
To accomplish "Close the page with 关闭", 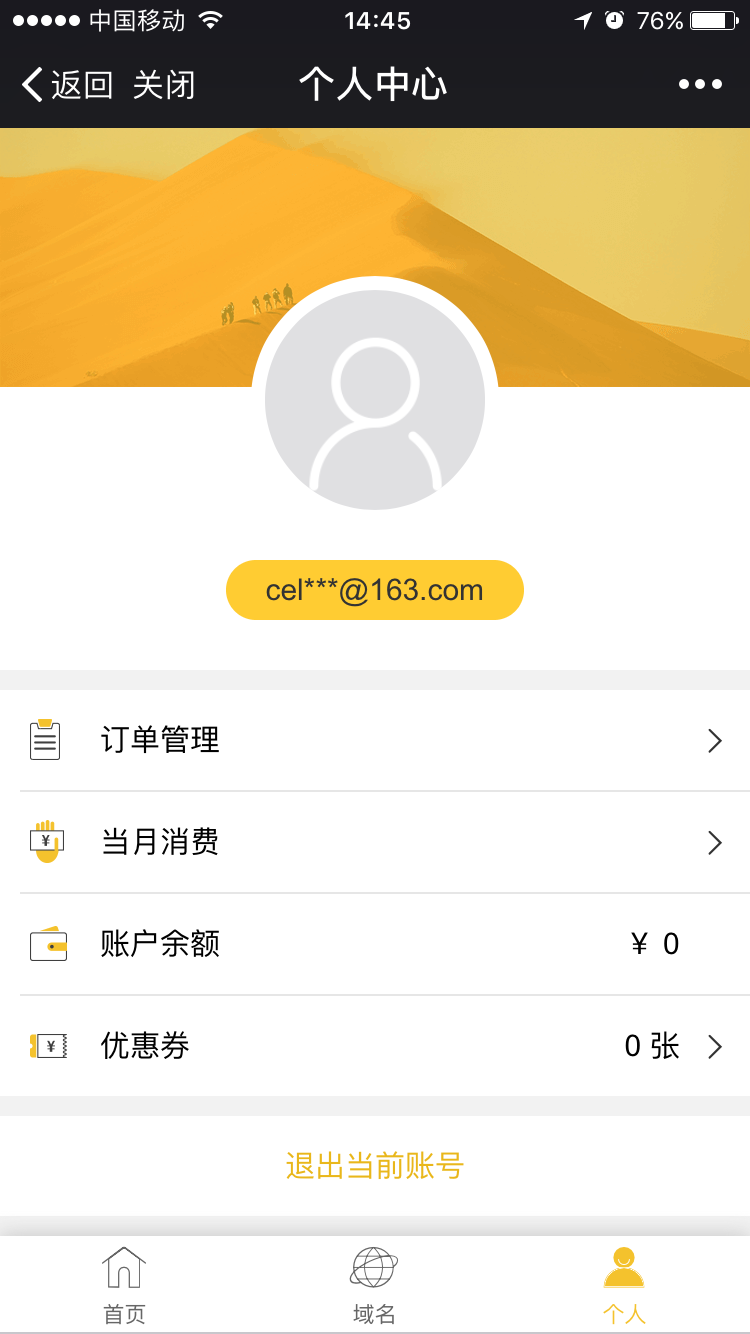I will (x=164, y=85).
